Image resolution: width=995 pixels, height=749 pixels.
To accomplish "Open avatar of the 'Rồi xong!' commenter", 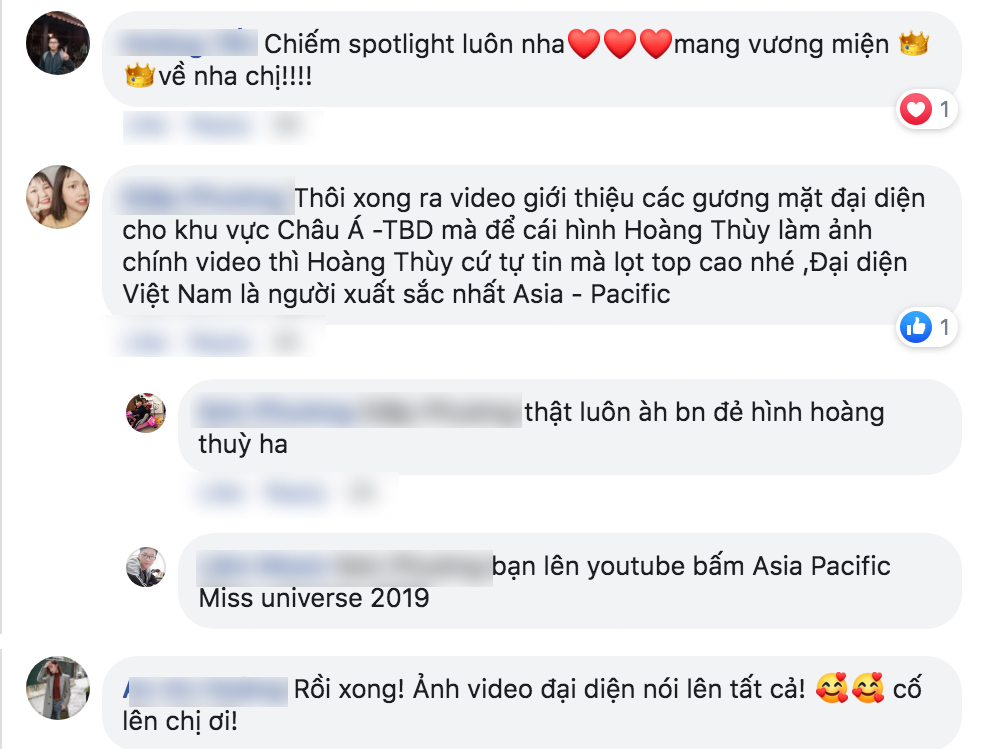I will click(x=57, y=689).
